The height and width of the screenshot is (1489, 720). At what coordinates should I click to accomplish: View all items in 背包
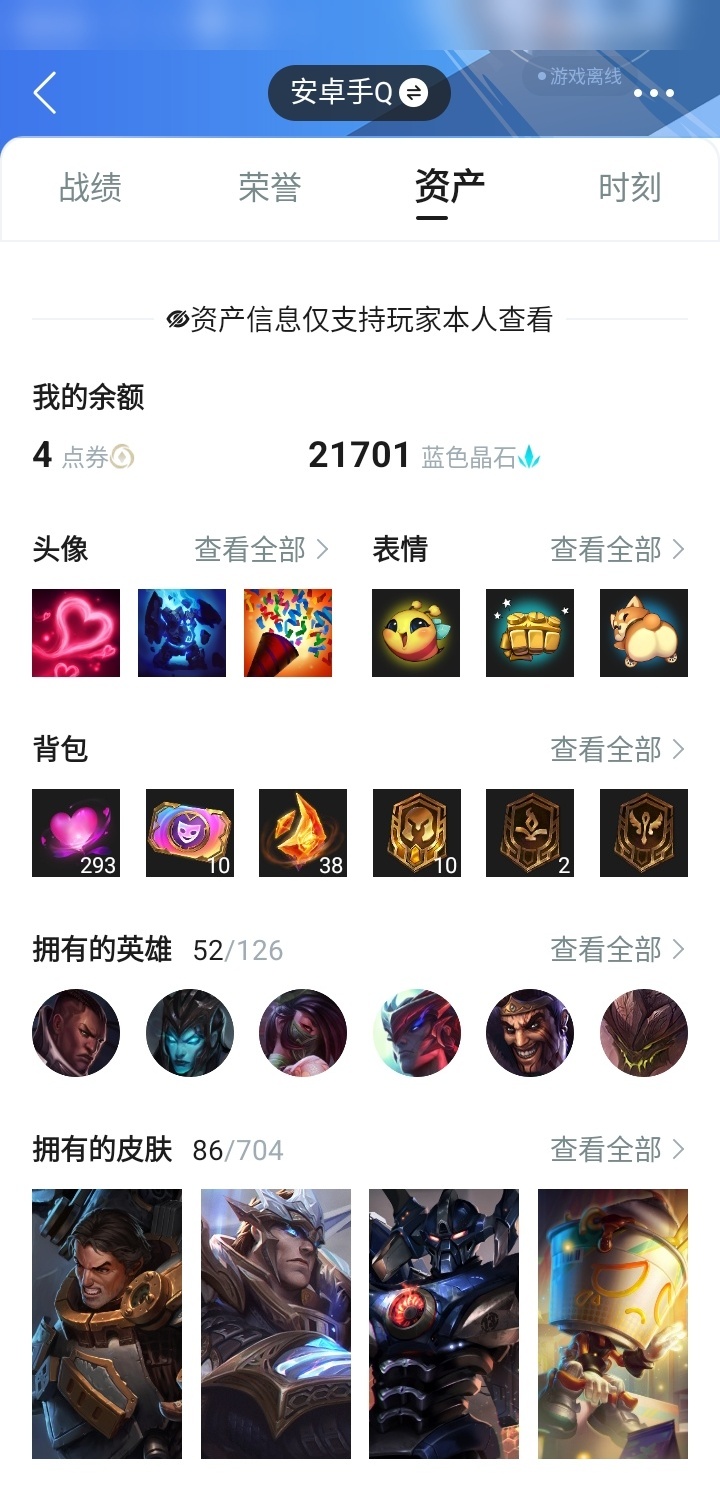click(618, 749)
